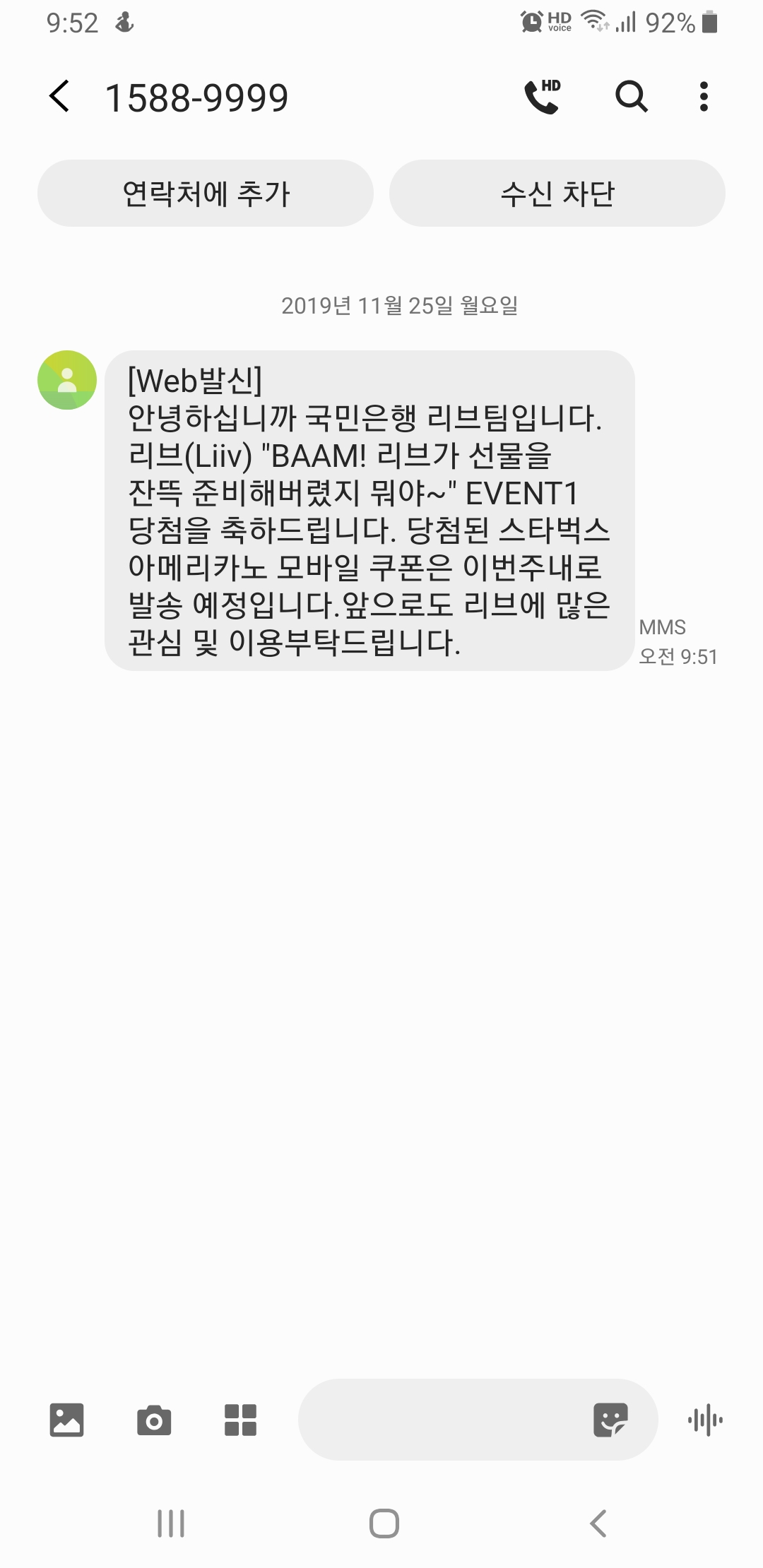
Task: Block this sender with 수신 차단
Action: 557,194
